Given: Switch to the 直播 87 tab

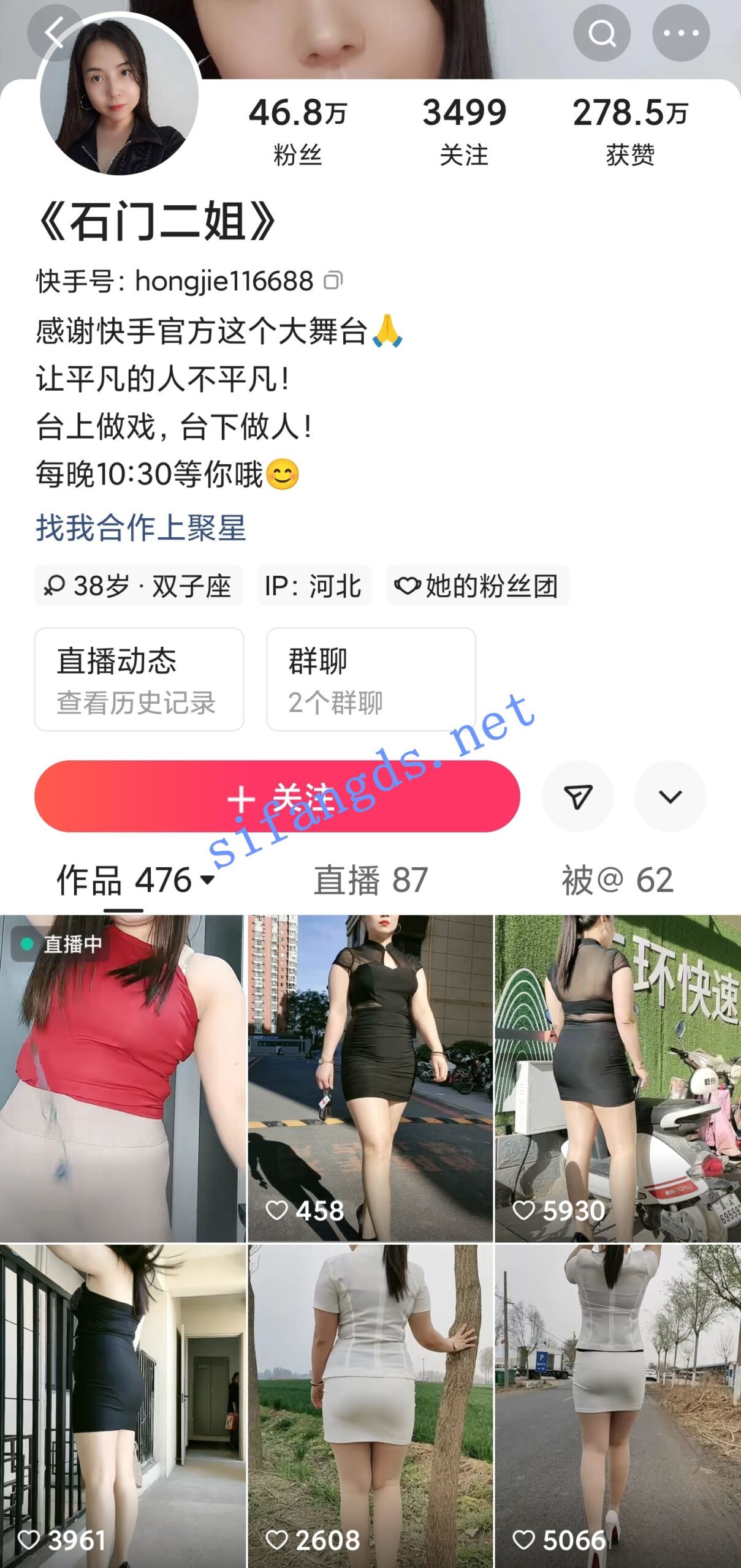Looking at the screenshot, I should point(371,880).
